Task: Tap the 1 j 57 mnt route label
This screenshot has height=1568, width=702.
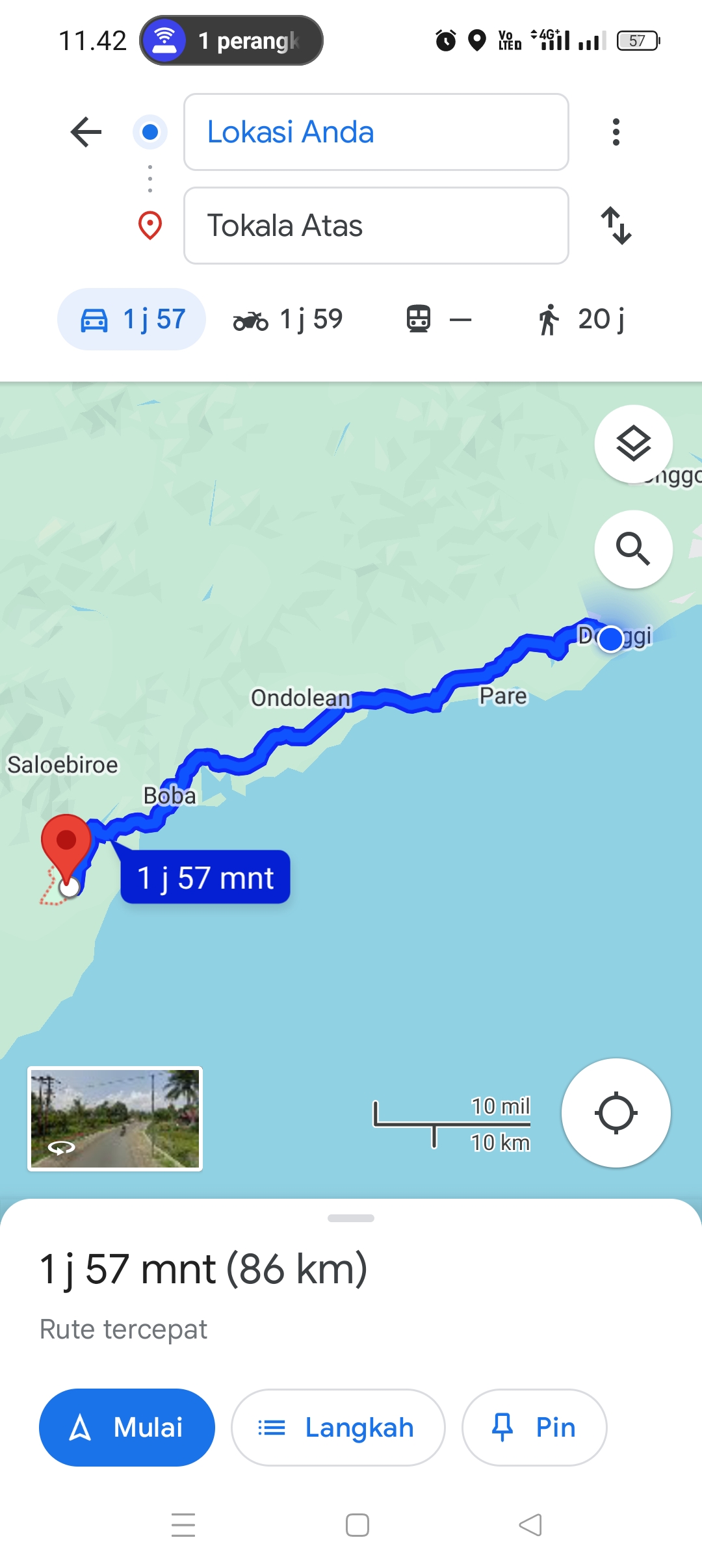Action: point(205,877)
